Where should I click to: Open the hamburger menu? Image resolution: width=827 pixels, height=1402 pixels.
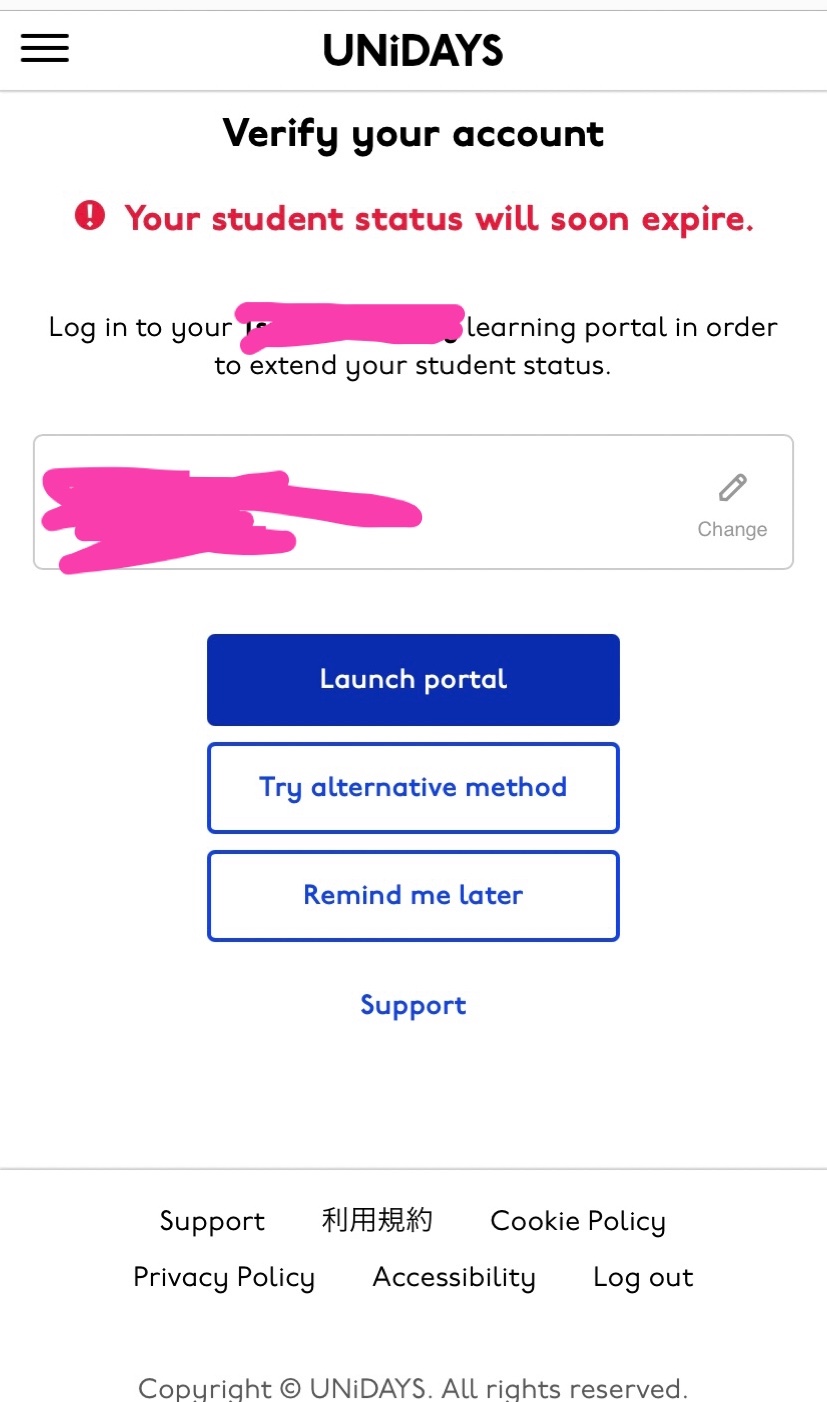point(45,48)
